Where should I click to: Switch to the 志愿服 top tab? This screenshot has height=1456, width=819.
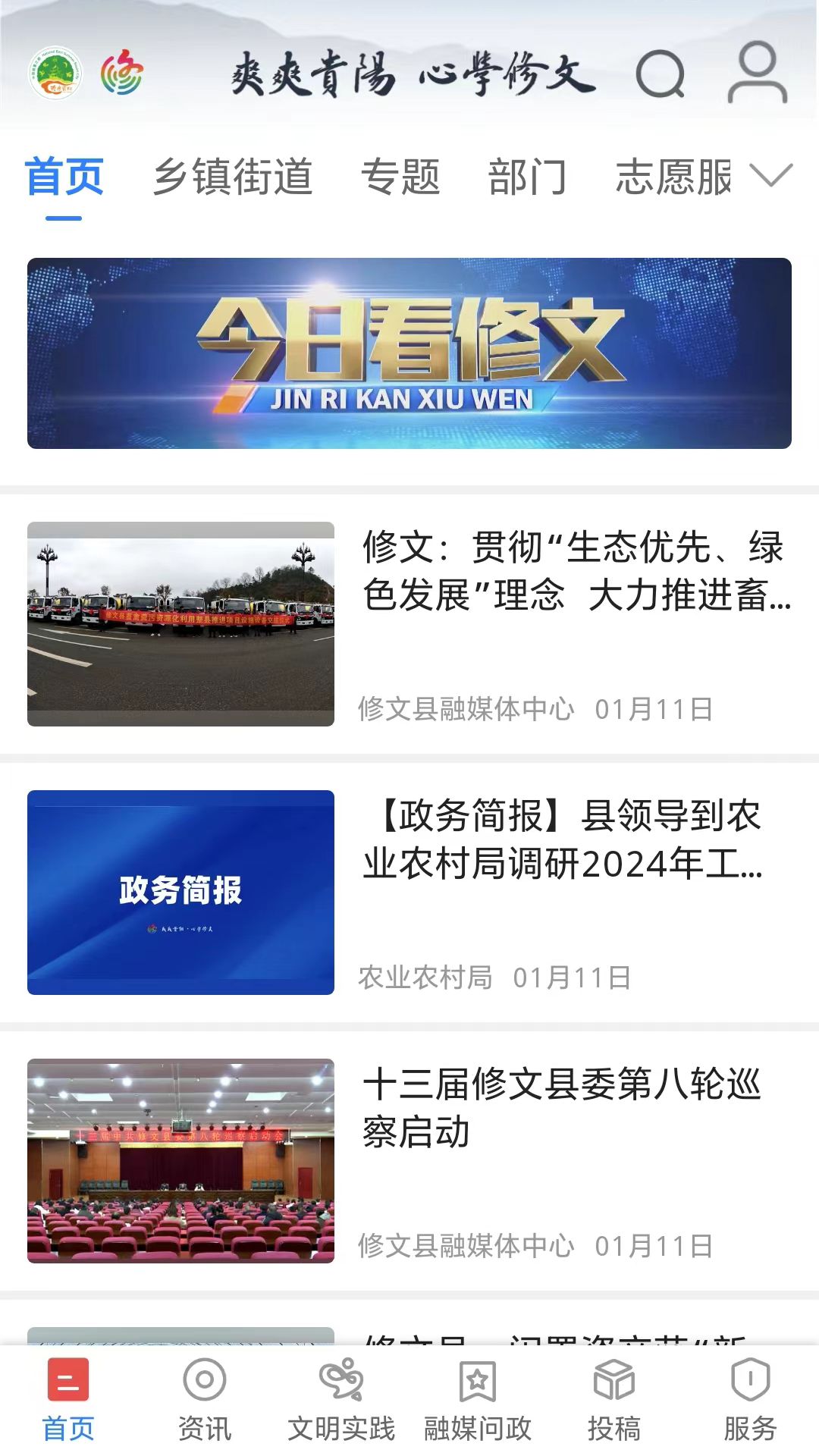click(673, 177)
